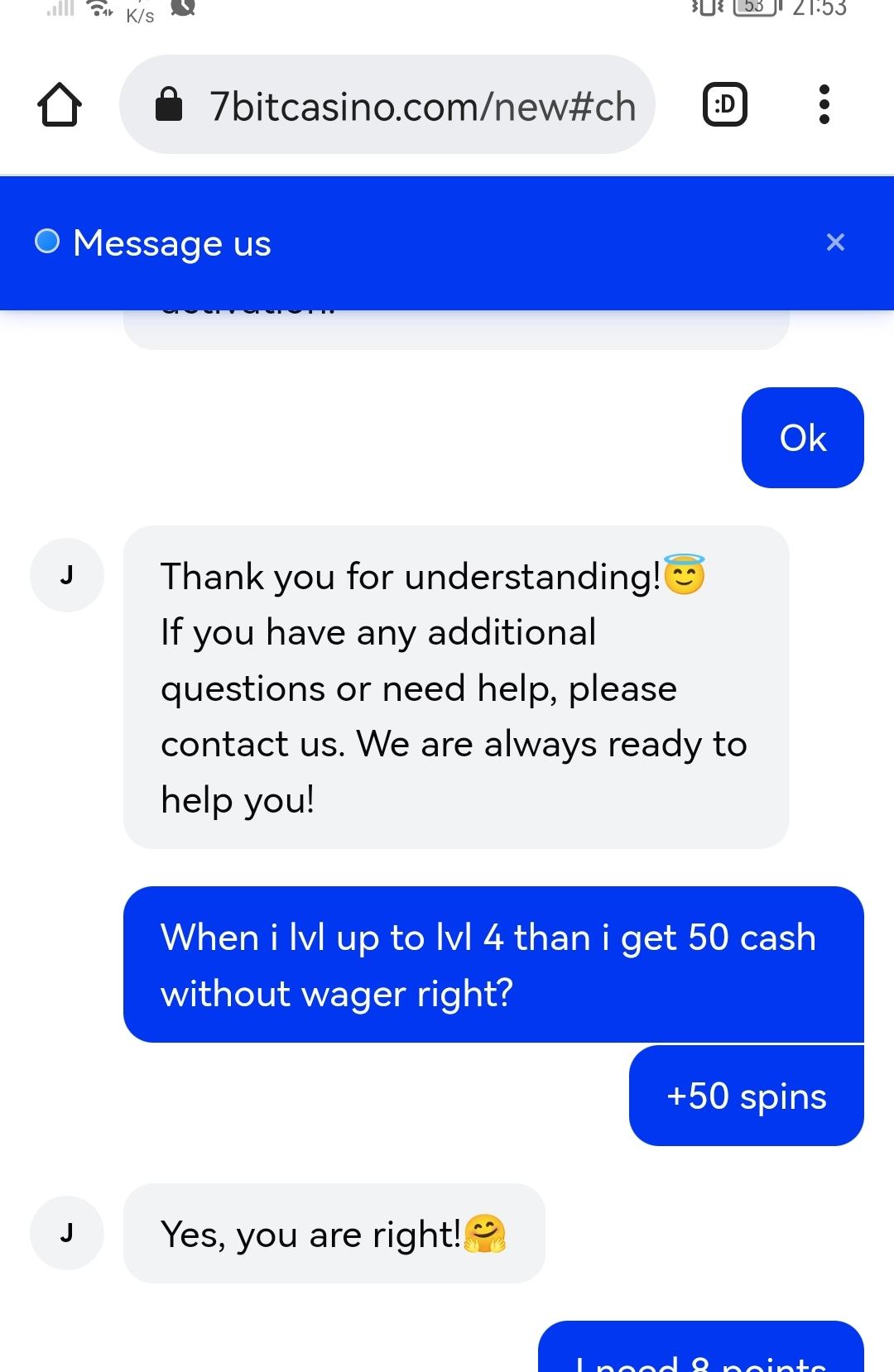Open the browser tab switcher

coord(724,105)
